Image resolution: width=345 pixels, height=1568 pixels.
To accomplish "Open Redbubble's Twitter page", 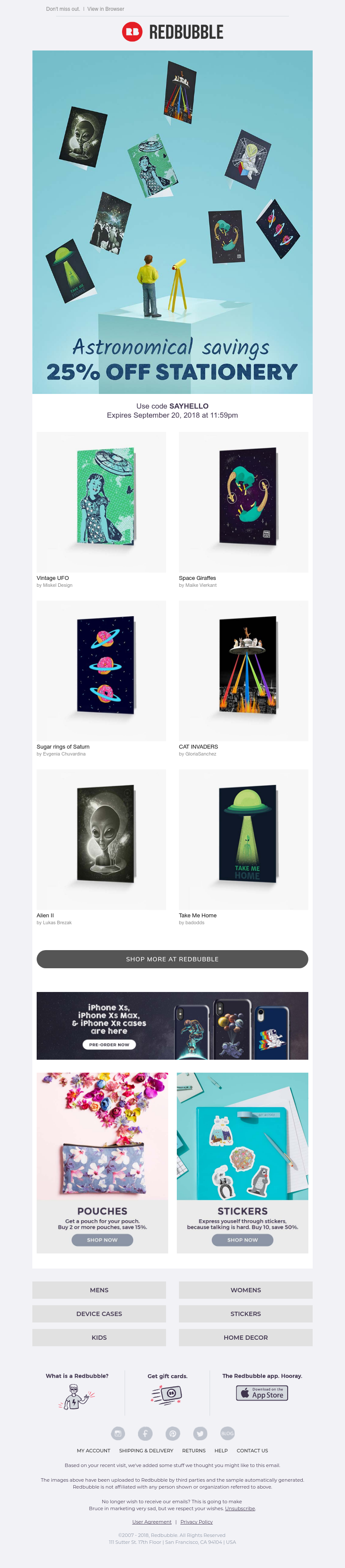I will click(200, 1433).
